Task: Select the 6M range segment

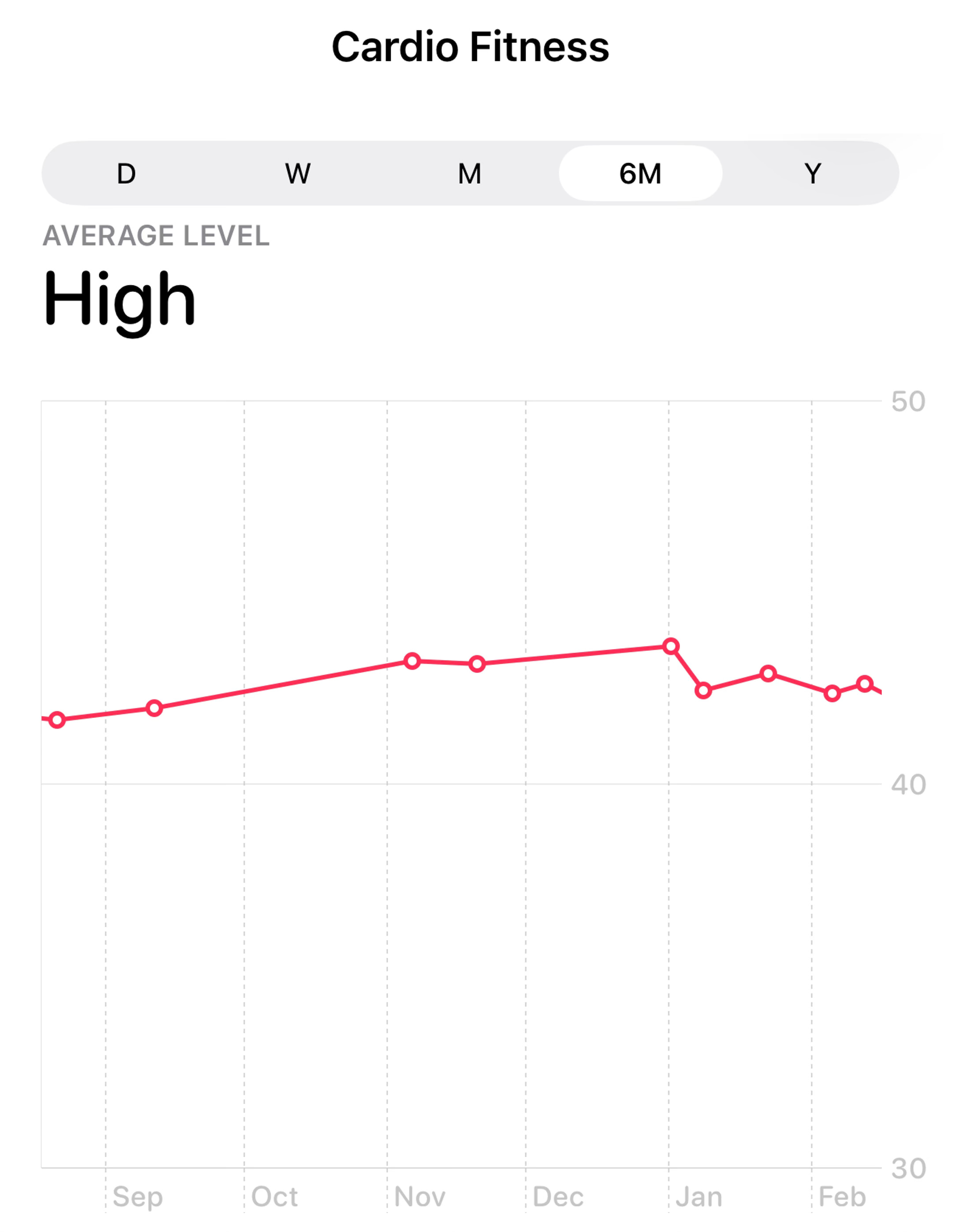Action: click(x=640, y=174)
